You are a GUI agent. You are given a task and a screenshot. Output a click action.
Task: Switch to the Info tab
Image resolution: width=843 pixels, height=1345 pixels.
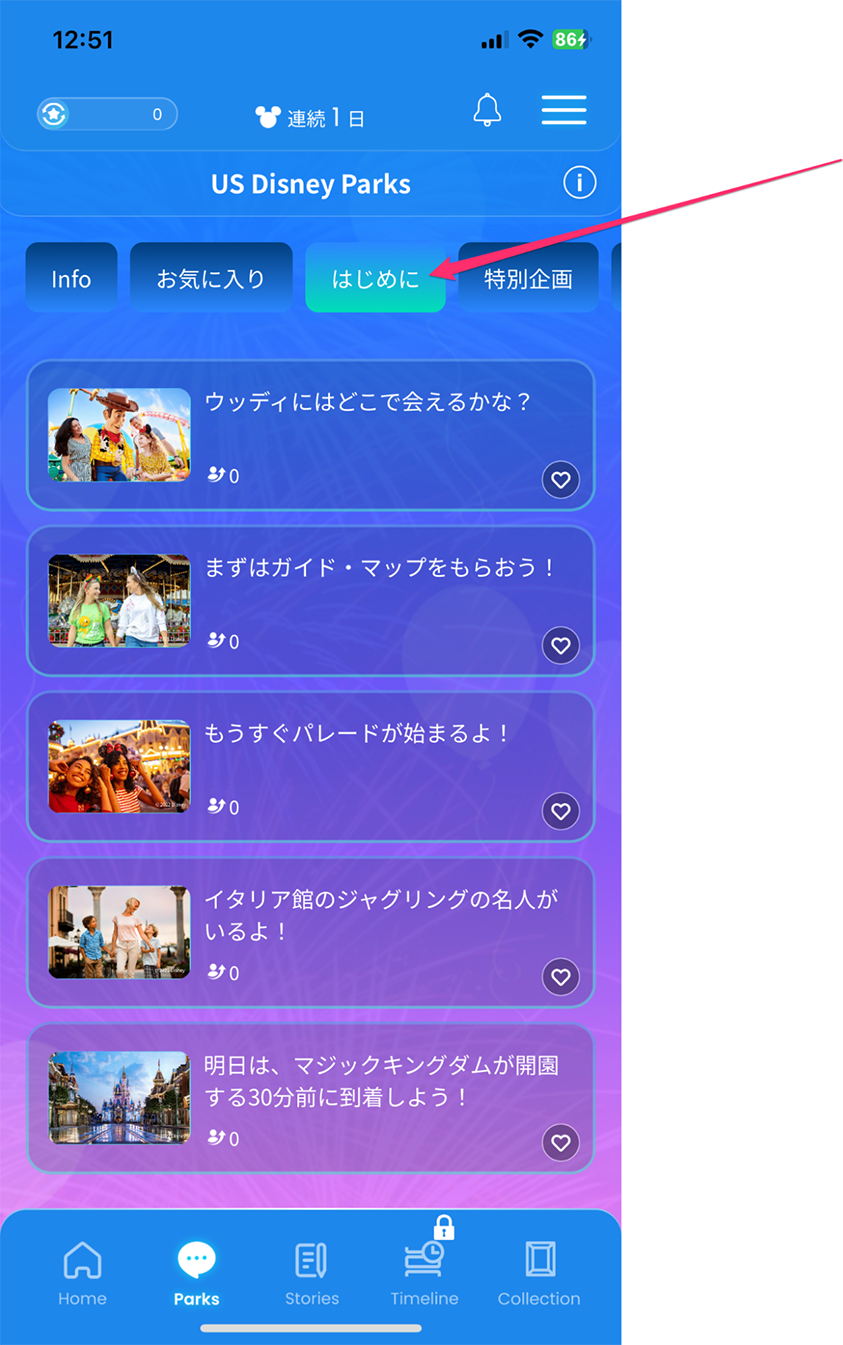tap(71, 279)
